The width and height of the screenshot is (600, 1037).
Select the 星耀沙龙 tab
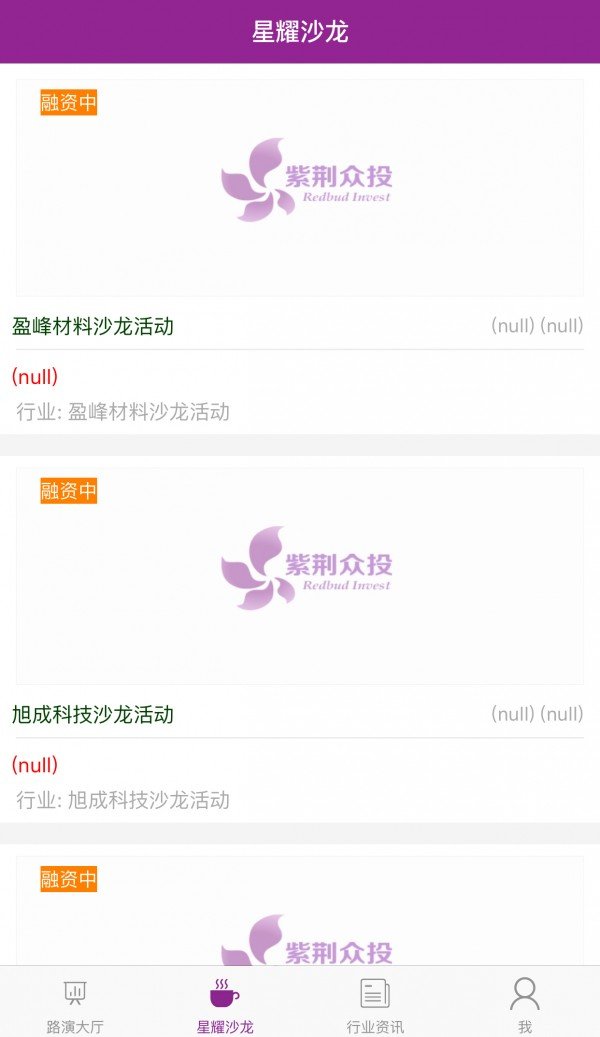[225, 1003]
